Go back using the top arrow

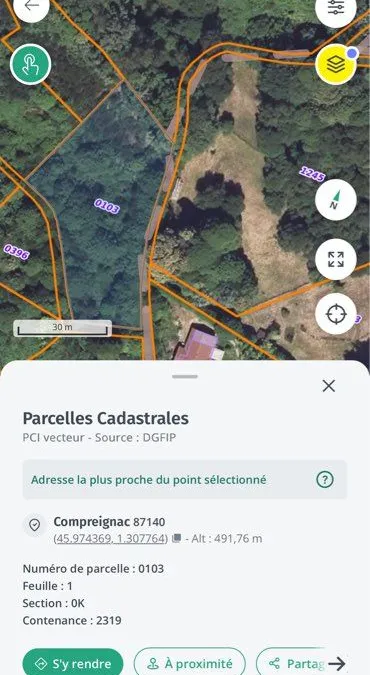(31, 6)
